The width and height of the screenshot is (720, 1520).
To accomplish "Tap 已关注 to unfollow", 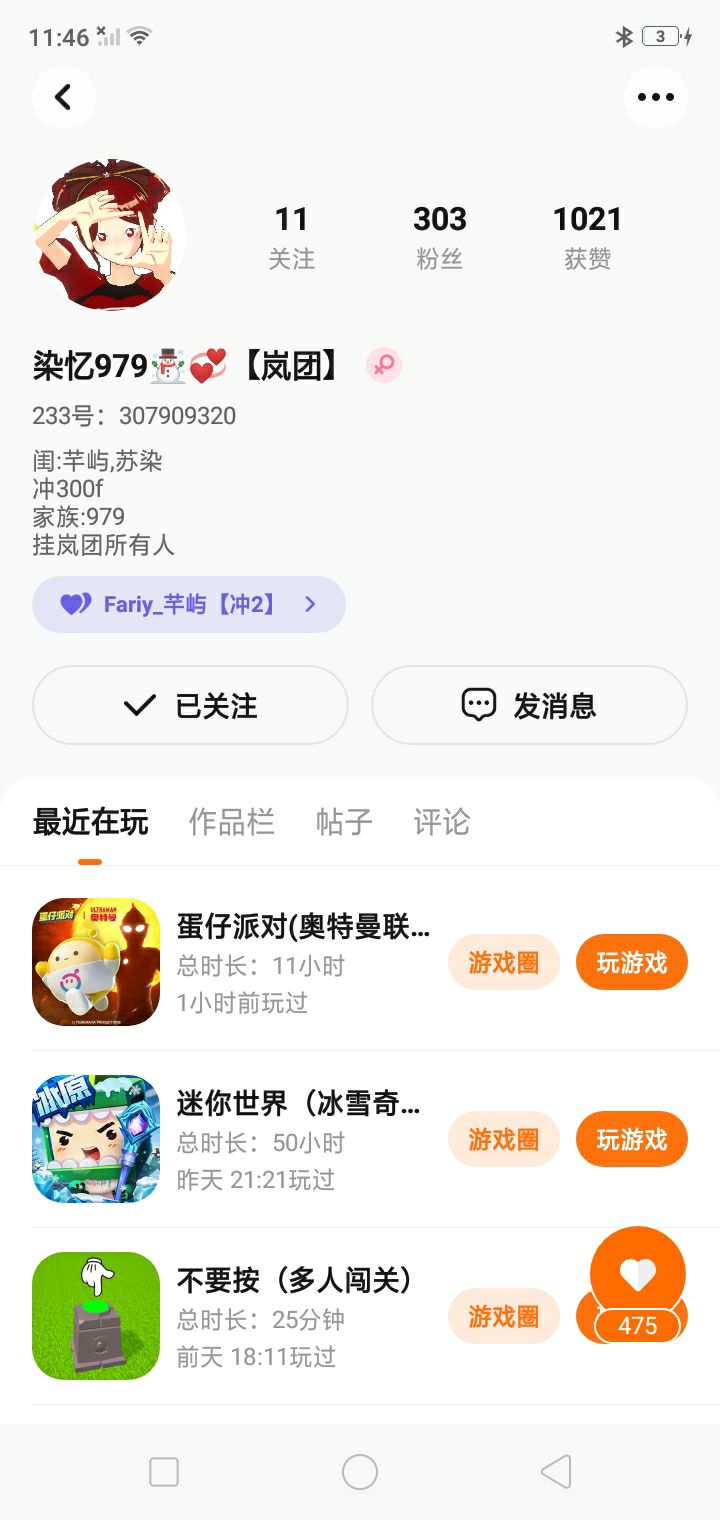I will click(x=190, y=705).
